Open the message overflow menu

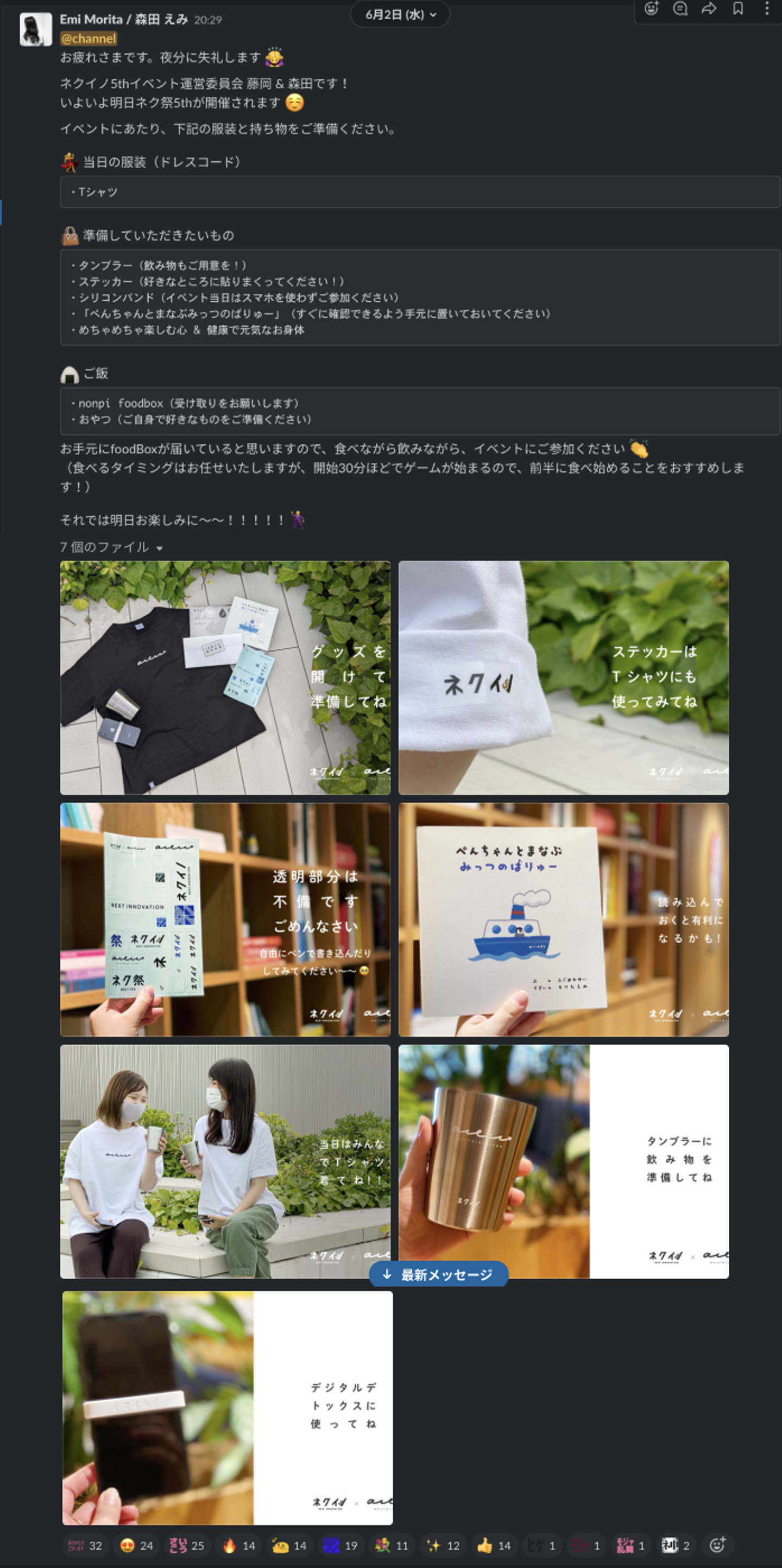tap(766, 9)
